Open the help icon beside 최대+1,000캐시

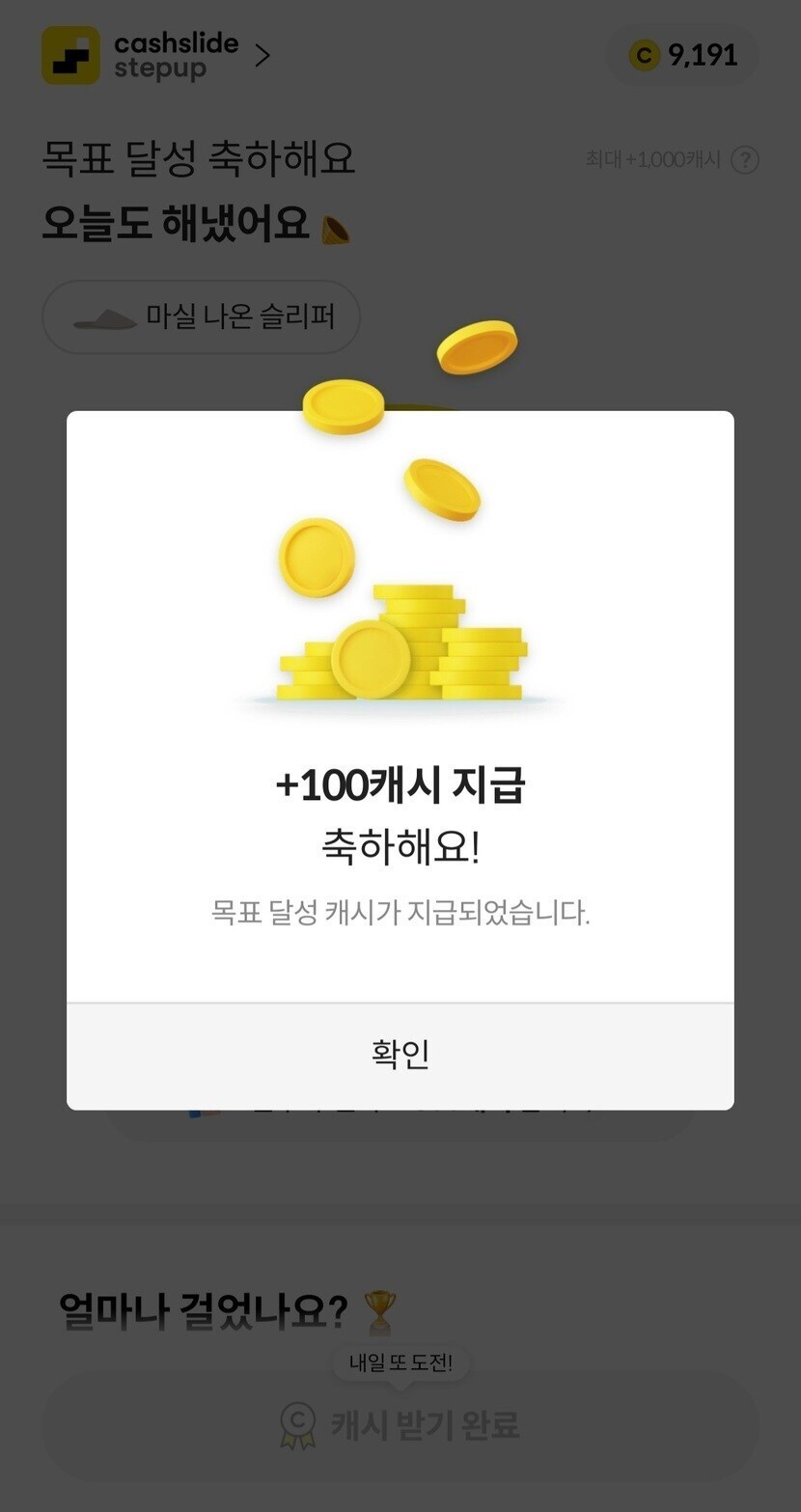coord(744,159)
